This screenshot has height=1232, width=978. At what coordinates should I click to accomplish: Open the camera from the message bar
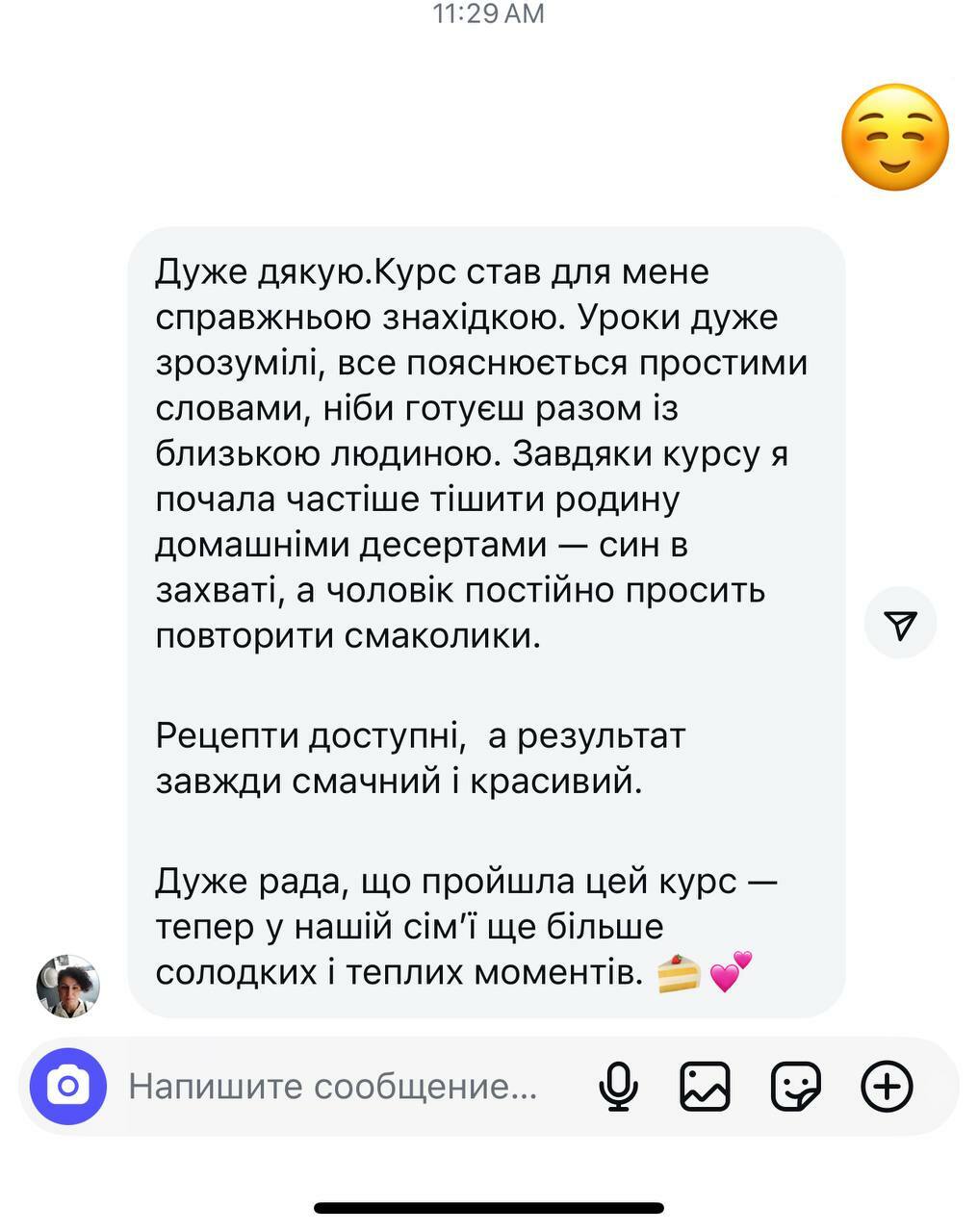click(x=67, y=1087)
